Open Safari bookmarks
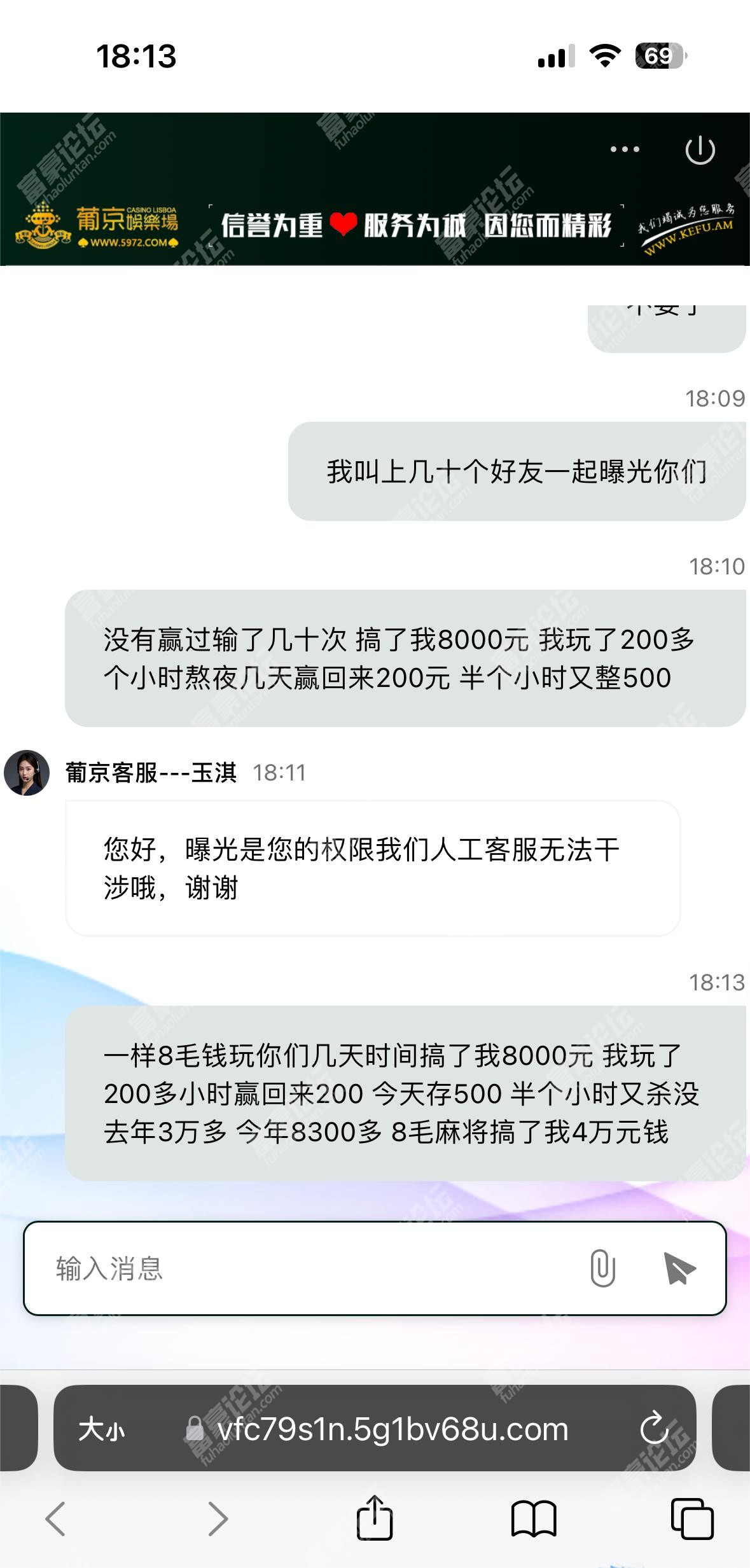 pyautogui.click(x=533, y=1519)
